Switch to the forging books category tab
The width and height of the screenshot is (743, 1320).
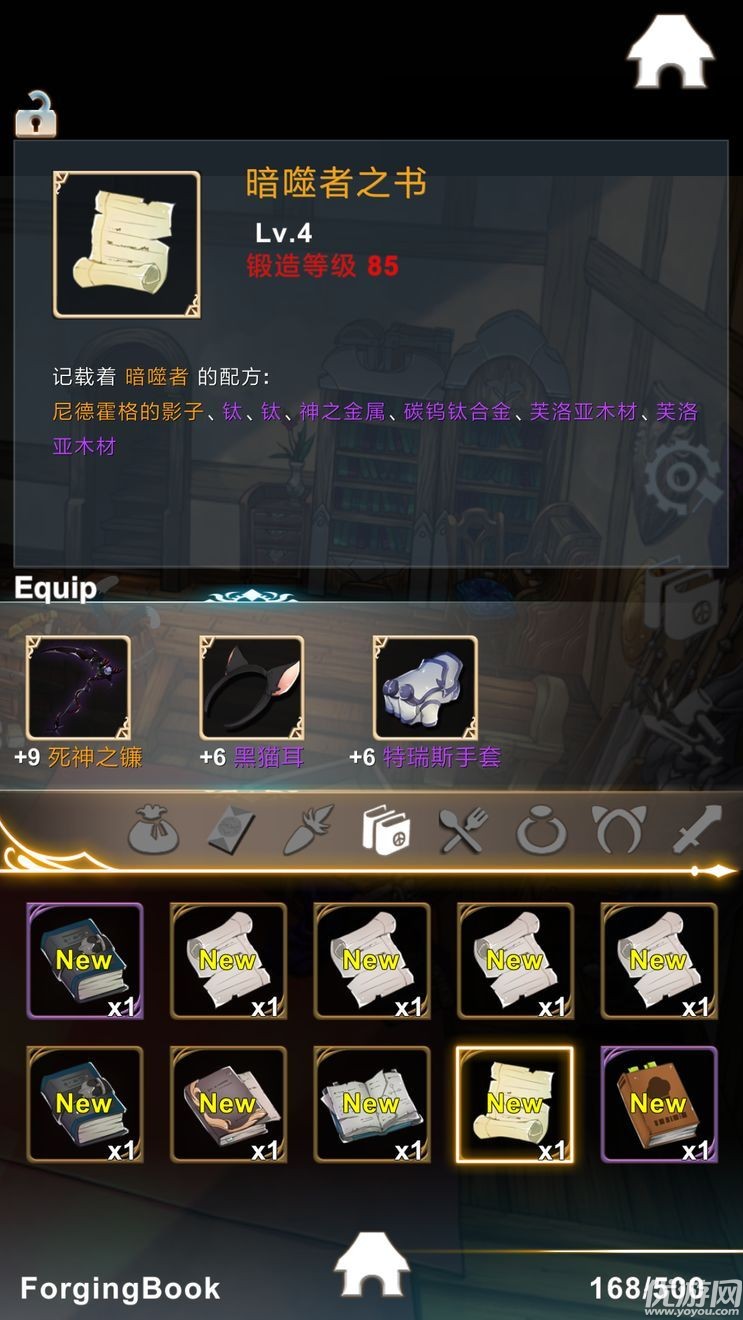click(386, 831)
